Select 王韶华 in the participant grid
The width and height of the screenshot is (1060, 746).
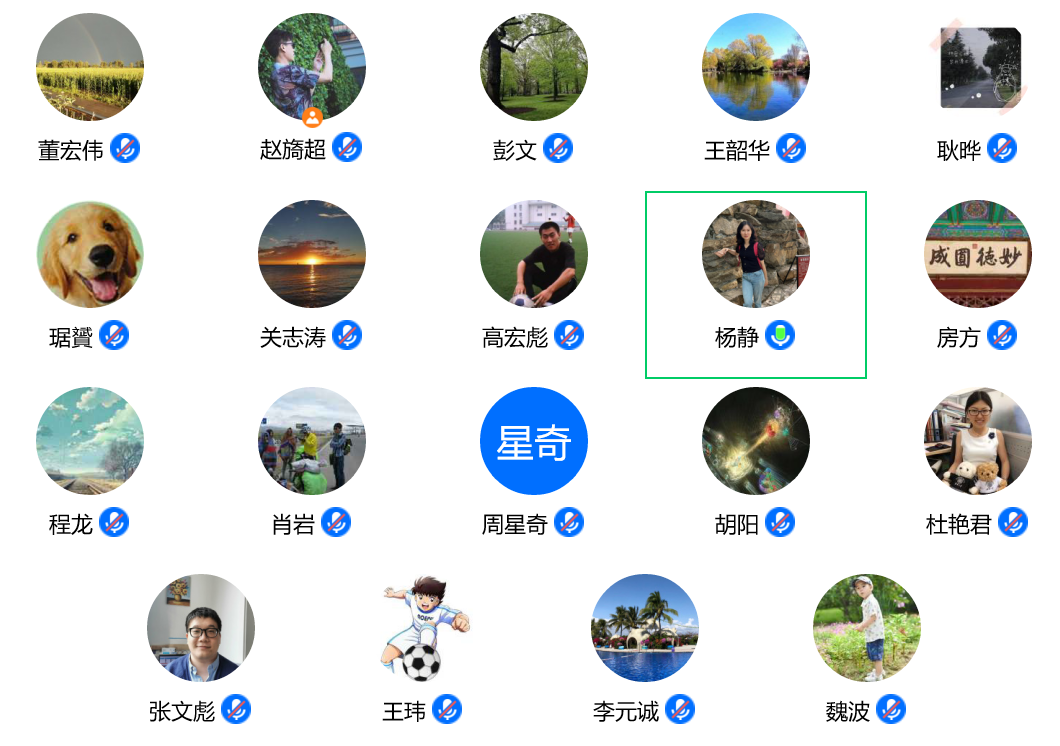[756, 67]
